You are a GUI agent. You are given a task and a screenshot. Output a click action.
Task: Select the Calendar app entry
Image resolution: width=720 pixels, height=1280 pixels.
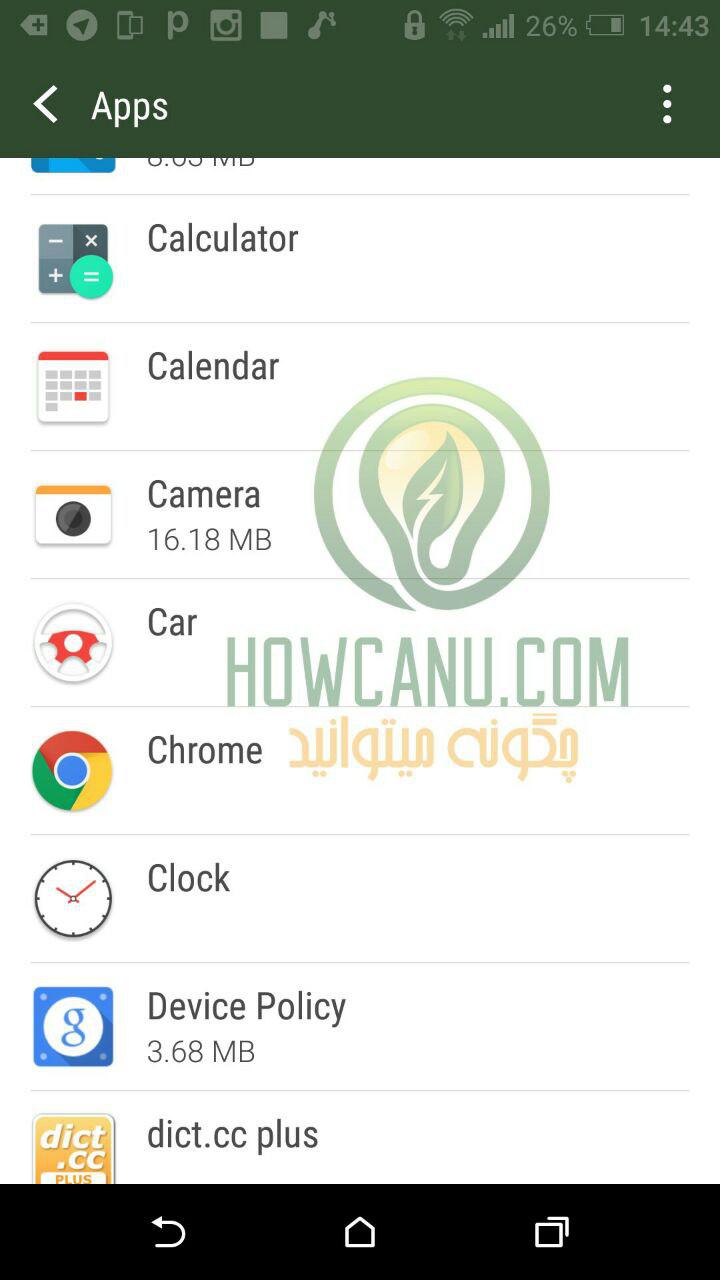(360, 387)
